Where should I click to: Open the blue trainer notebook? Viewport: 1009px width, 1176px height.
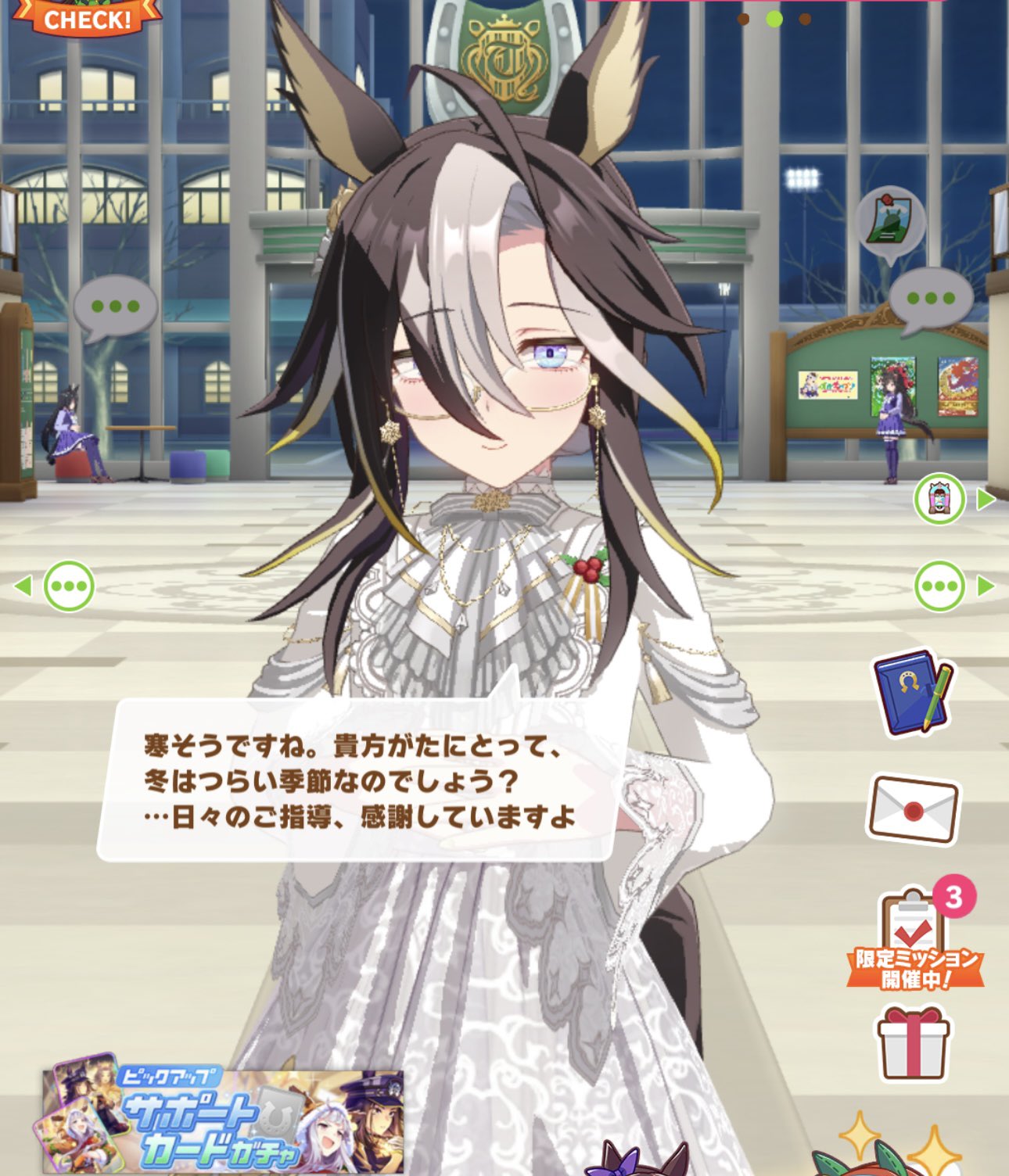point(912,692)
